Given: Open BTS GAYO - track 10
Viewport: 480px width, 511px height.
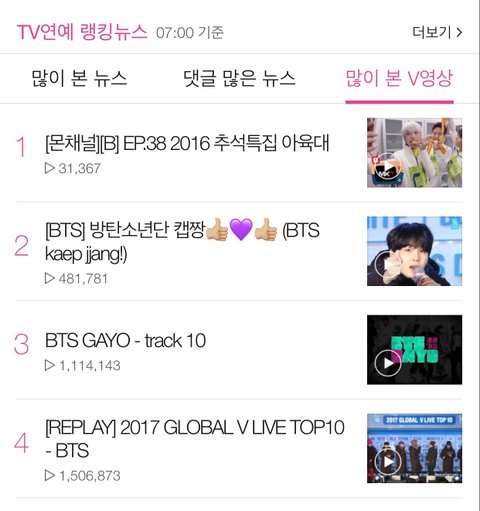Looking at the screenshot, I should click(x=125, y=341).
